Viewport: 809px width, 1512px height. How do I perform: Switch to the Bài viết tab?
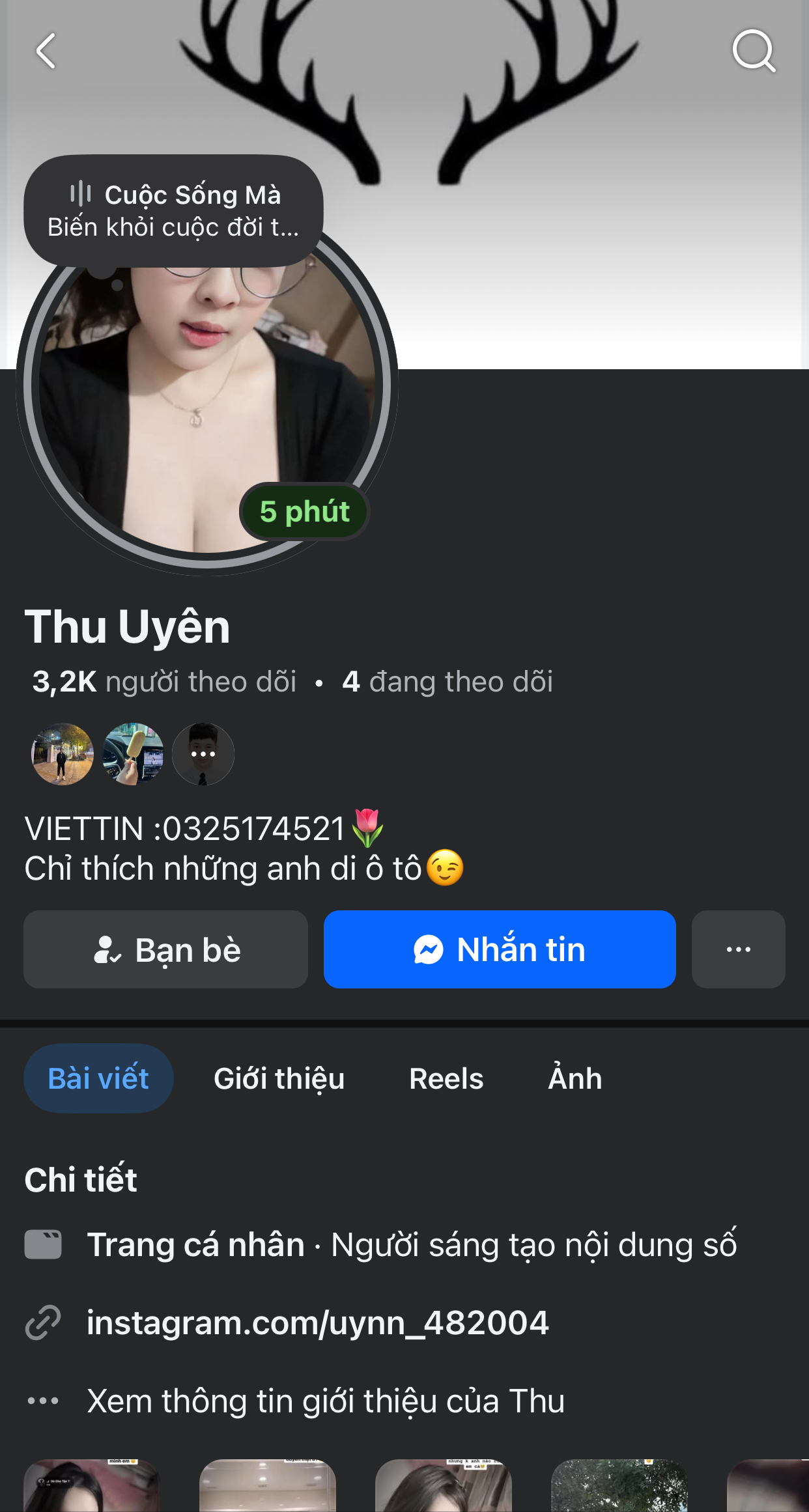point(98,1078)
